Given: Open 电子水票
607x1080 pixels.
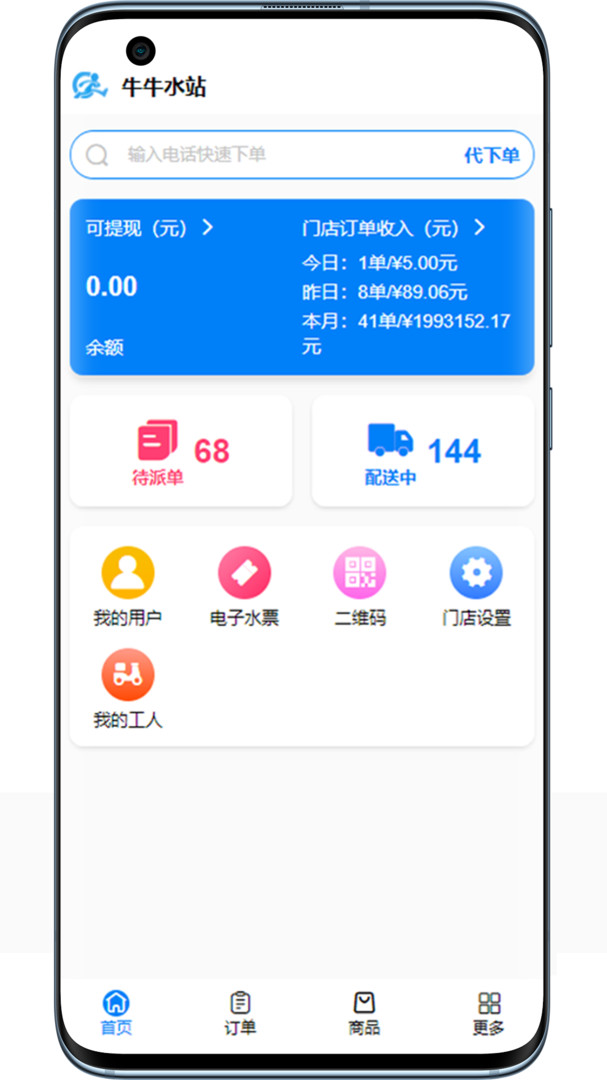Looking at the screenshot, I should (244, 587).
